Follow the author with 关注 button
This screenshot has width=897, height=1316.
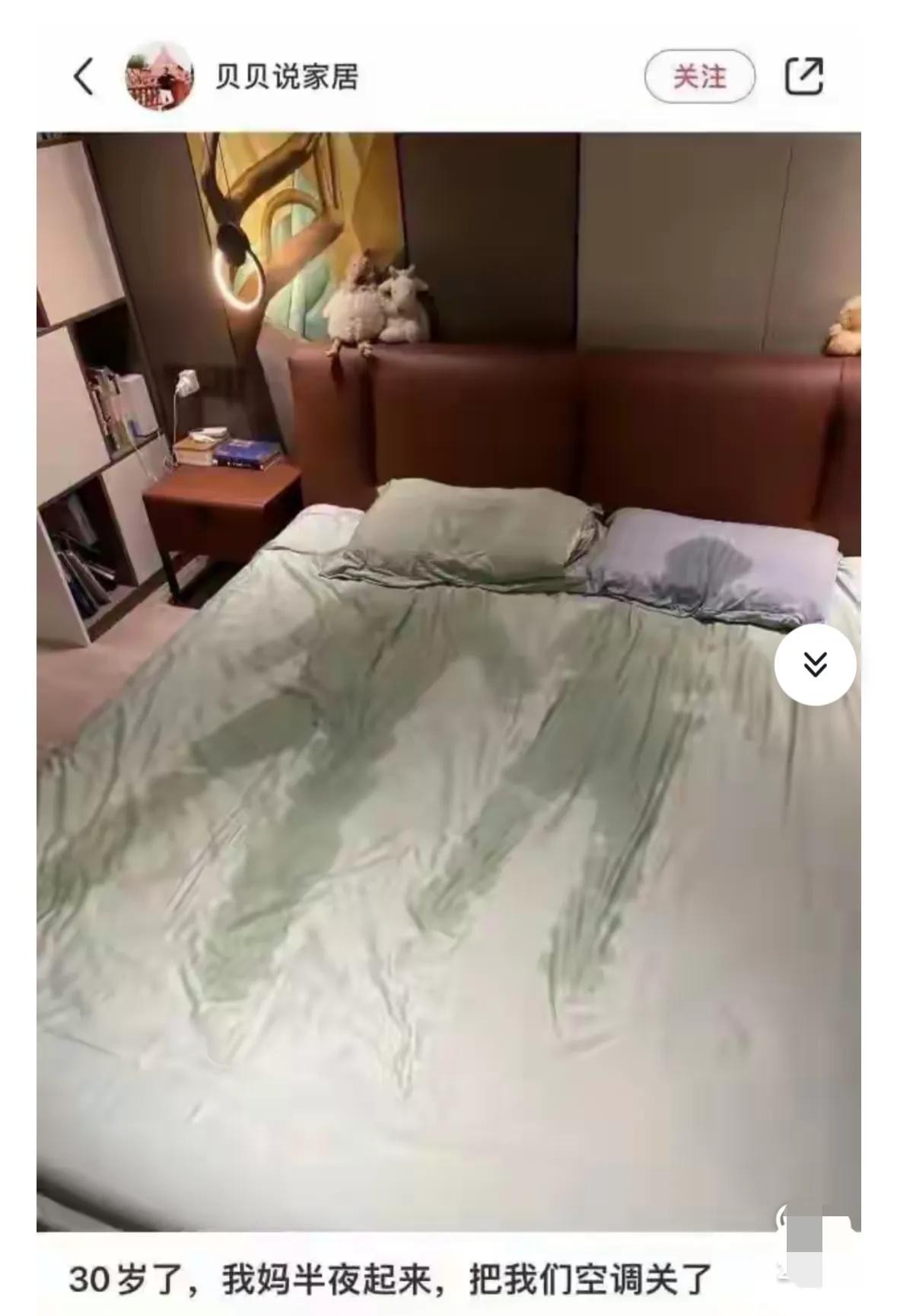pos(698,77)
